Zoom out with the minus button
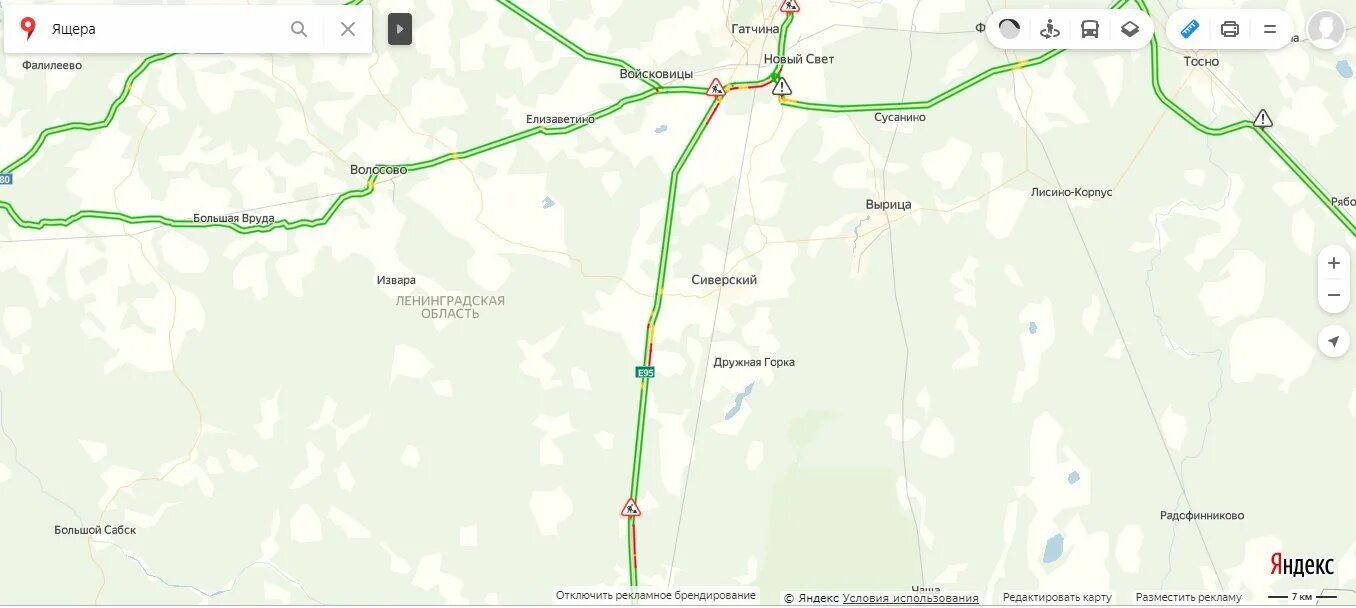1356x608 pixels. click(1333, 295)
